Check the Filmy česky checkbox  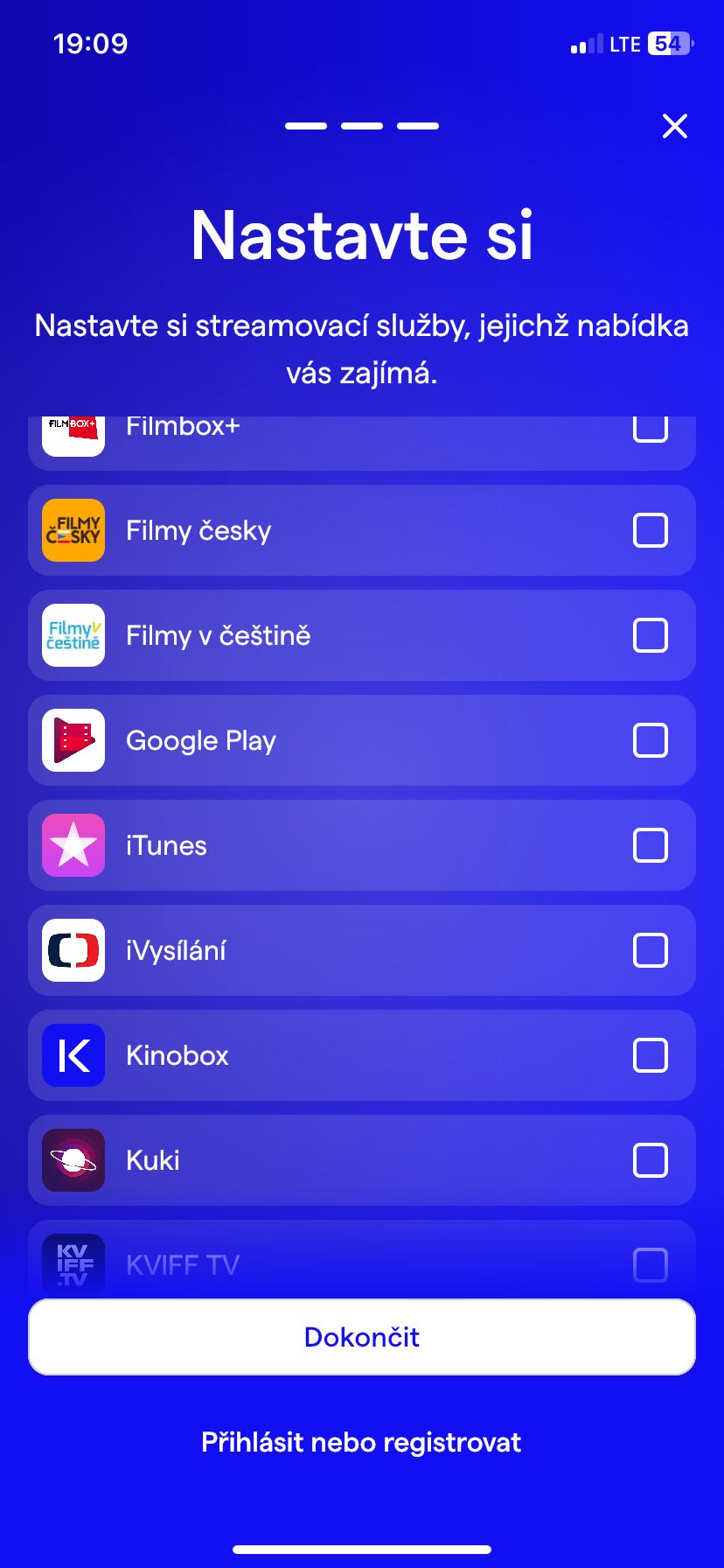(650, 530)
